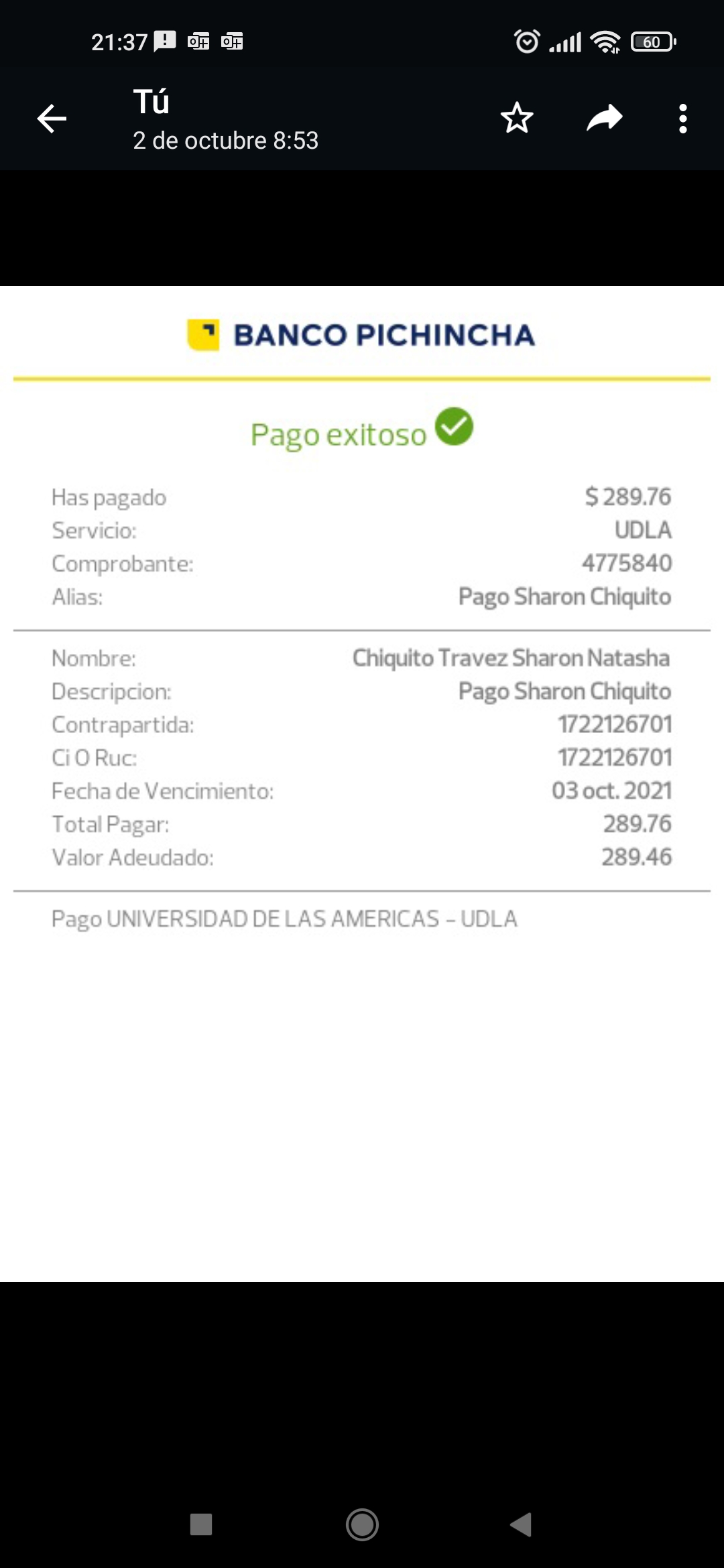Go back from the image viewer
The image size is (724, 1568).
tap(52, 119)
